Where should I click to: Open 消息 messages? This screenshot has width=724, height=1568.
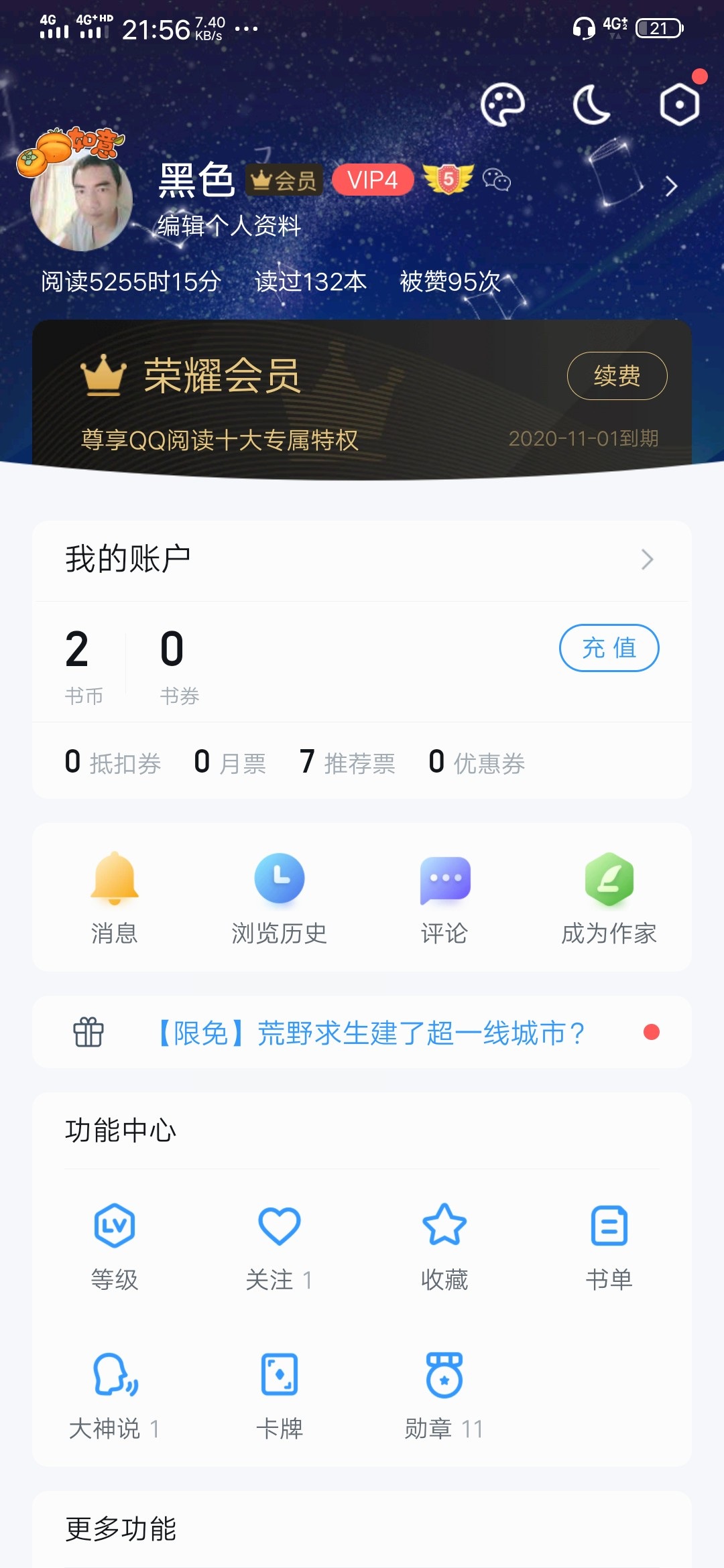[115, 897]
